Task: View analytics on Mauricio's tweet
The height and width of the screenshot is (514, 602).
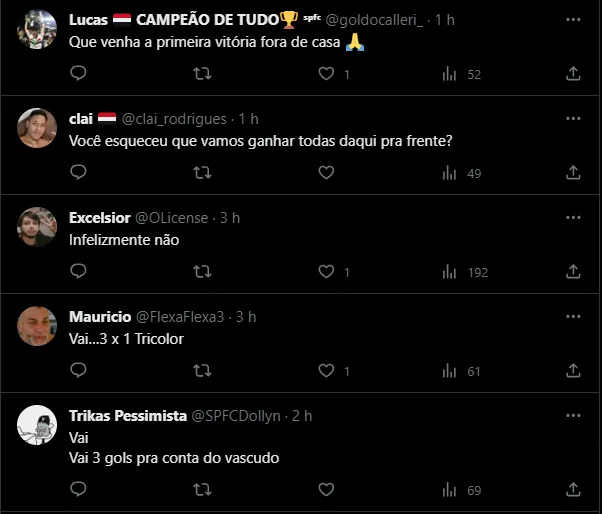Action: (450, 371)
